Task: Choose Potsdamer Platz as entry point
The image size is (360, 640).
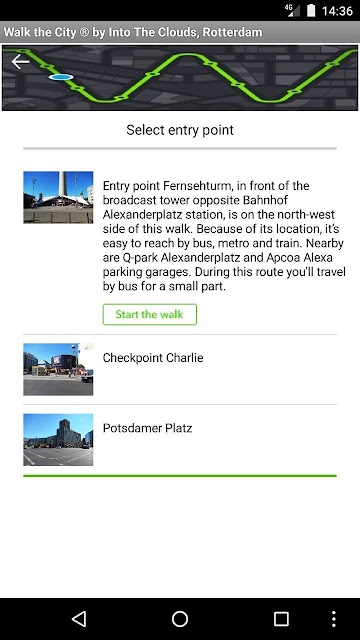Action: [x=180, y=440]
